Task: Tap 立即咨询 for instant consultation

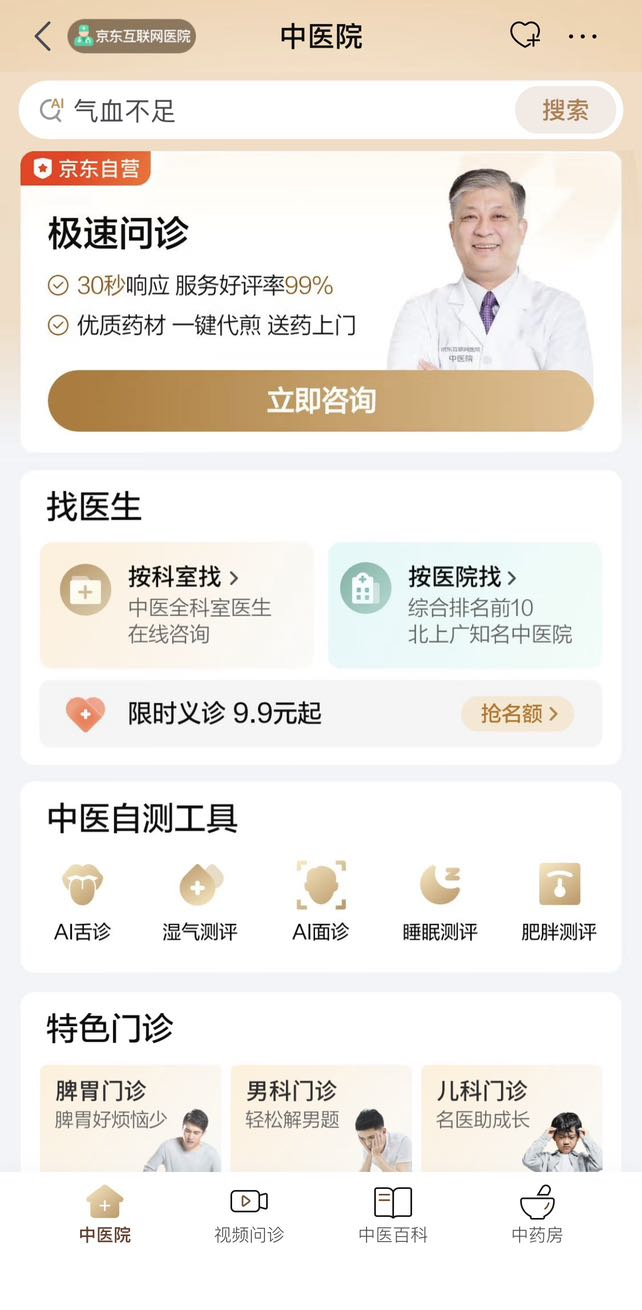Action: pyautogui.click(x=320, y=401)
